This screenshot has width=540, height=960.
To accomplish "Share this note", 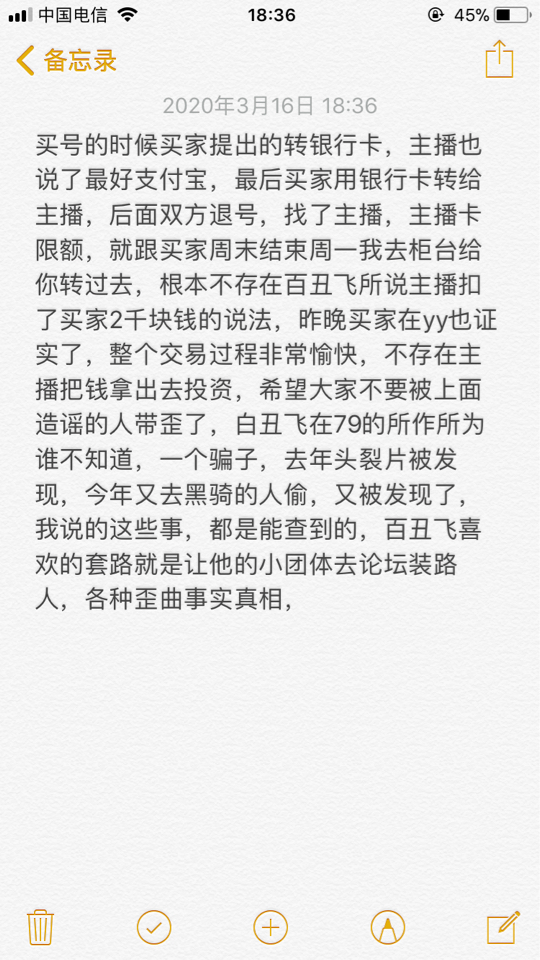I will [x=499, y=59].
